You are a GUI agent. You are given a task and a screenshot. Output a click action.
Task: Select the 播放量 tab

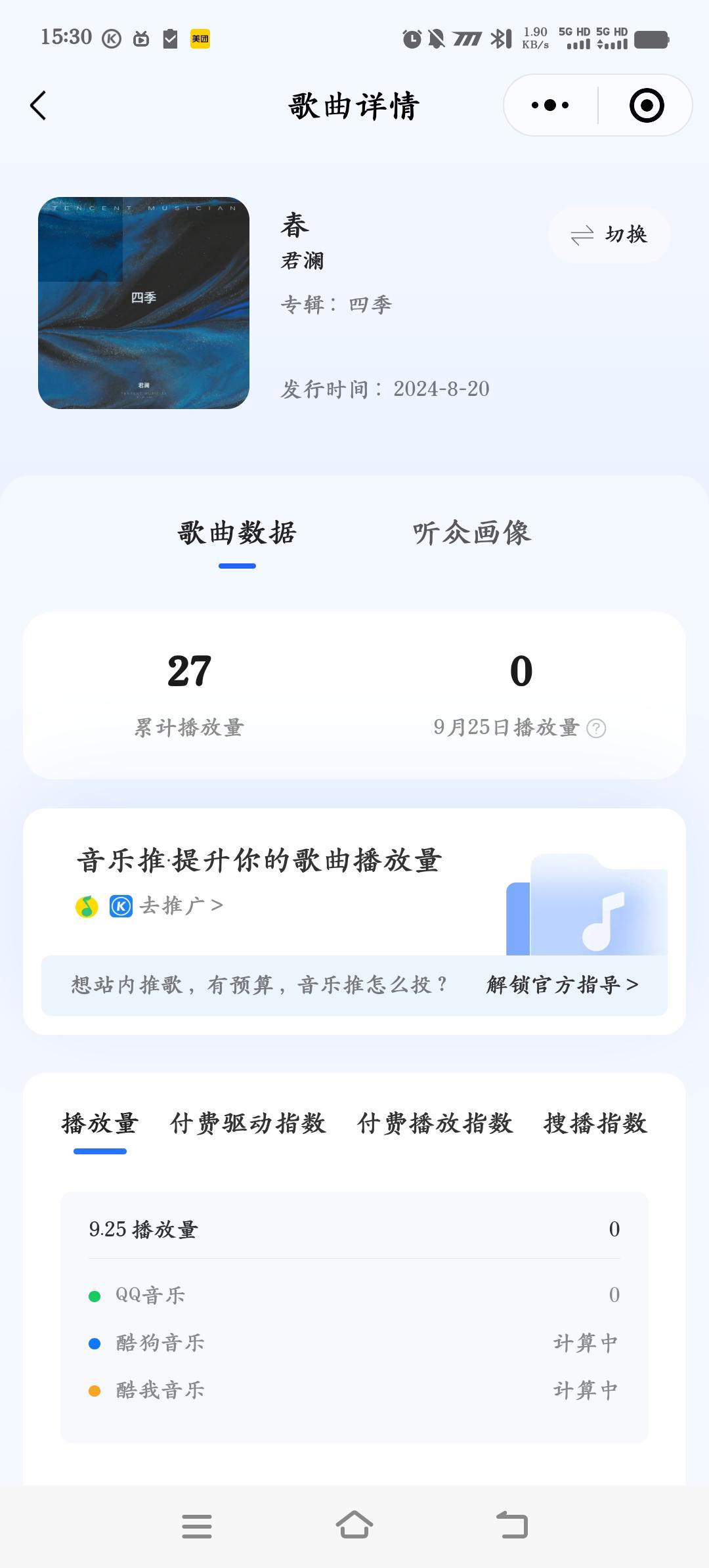(x=100, y=1123)
